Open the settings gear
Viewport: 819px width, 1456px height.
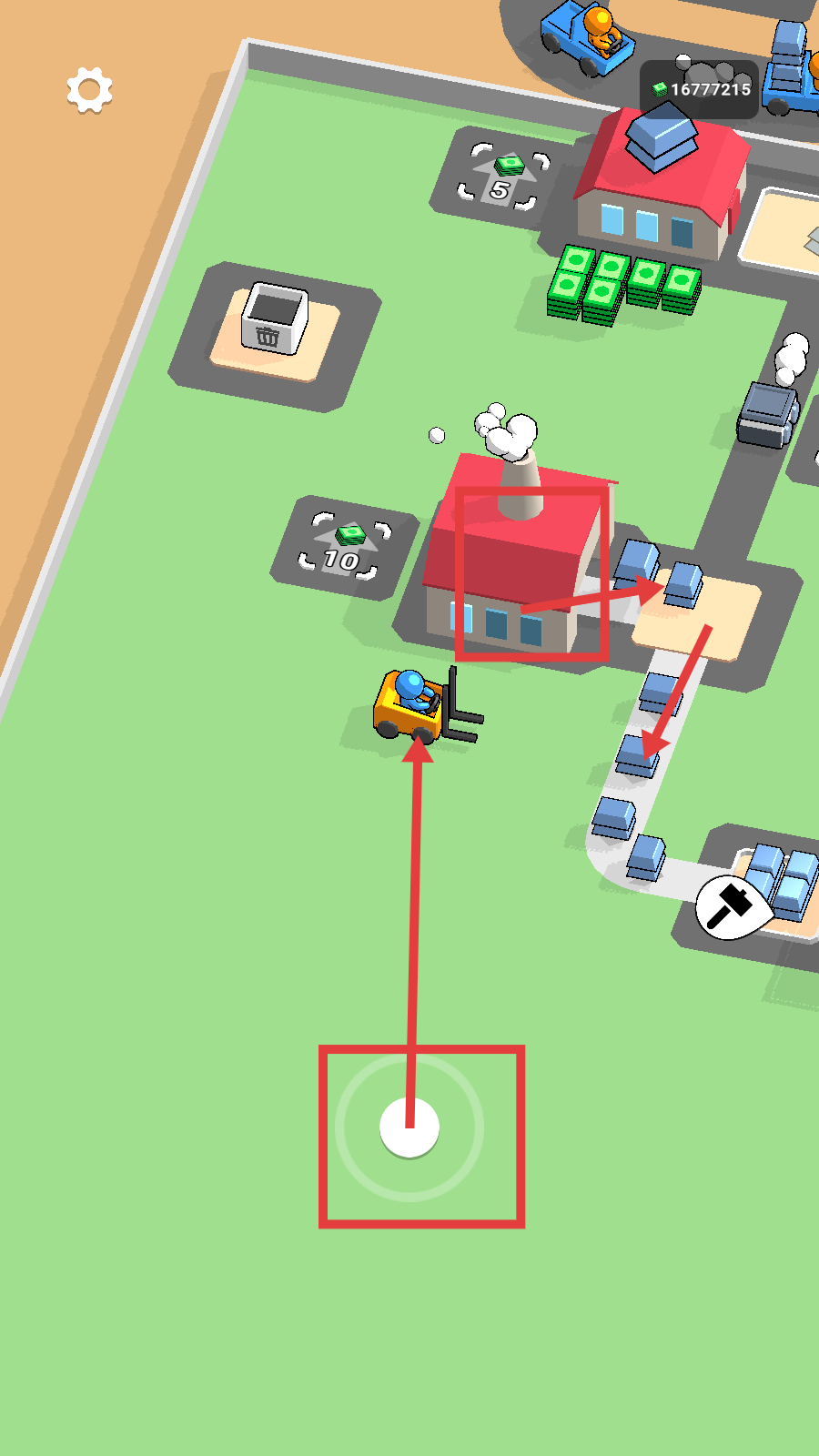click(89, 90)
